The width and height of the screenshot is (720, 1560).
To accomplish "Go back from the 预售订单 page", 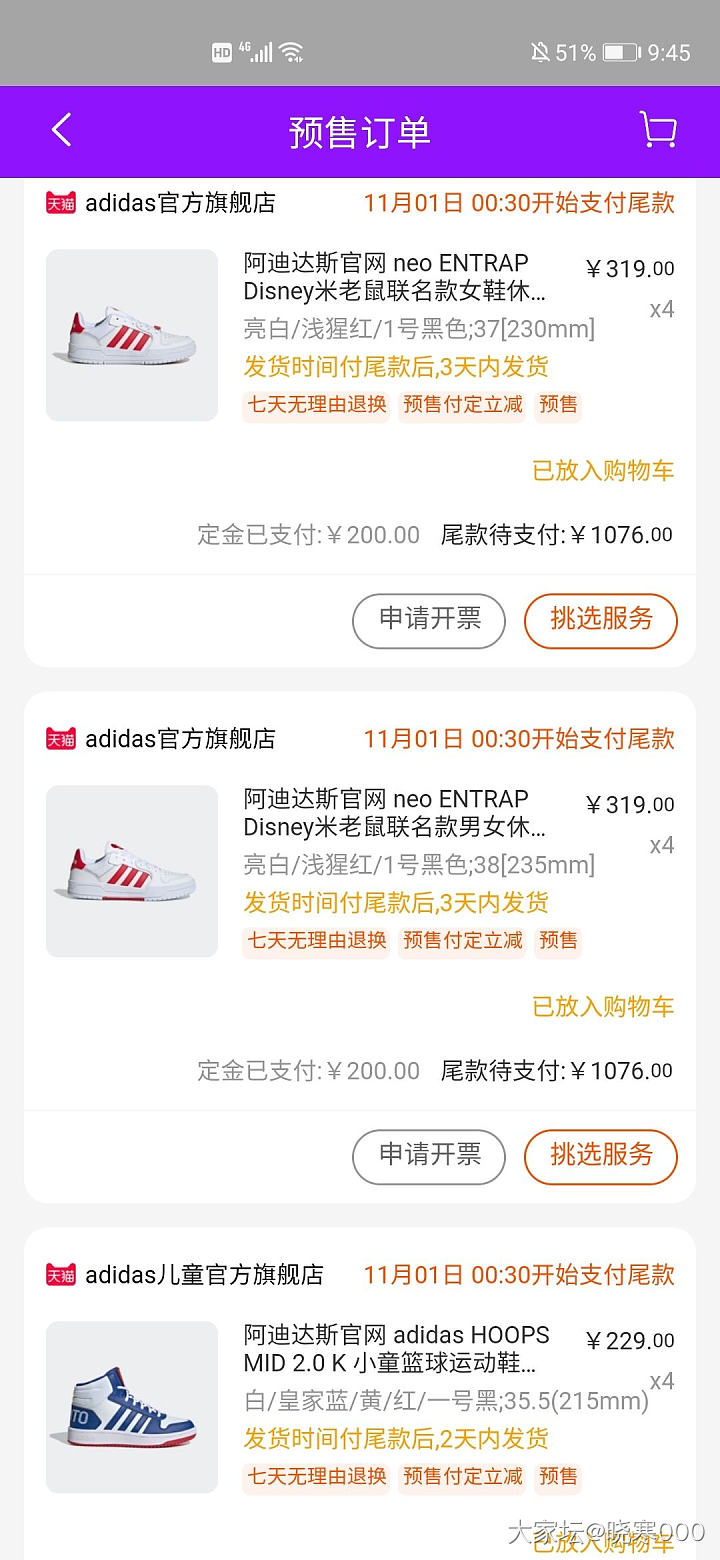I will 62,131.
